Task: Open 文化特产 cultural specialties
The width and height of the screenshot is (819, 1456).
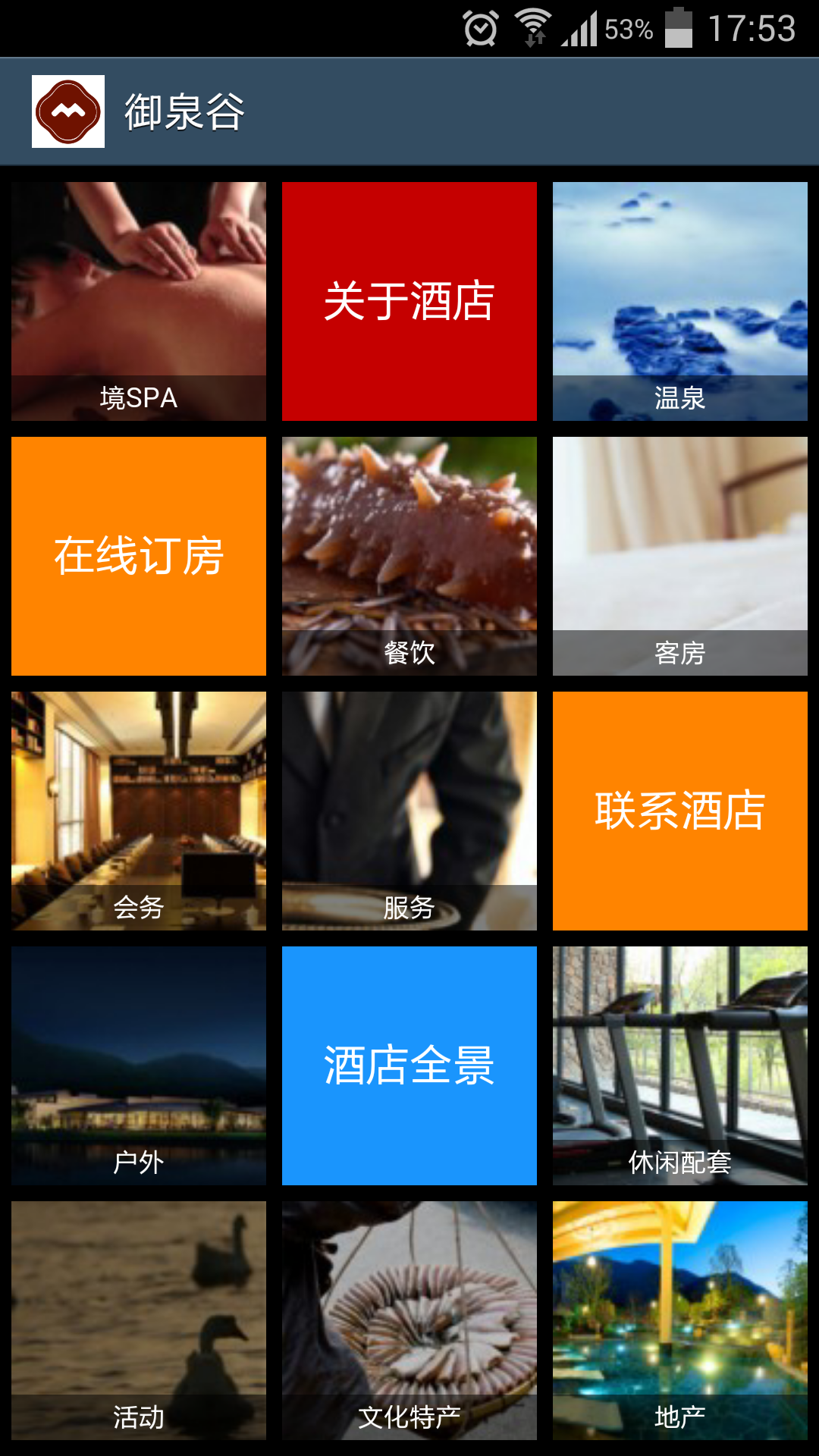Action: coord(409,1320)
